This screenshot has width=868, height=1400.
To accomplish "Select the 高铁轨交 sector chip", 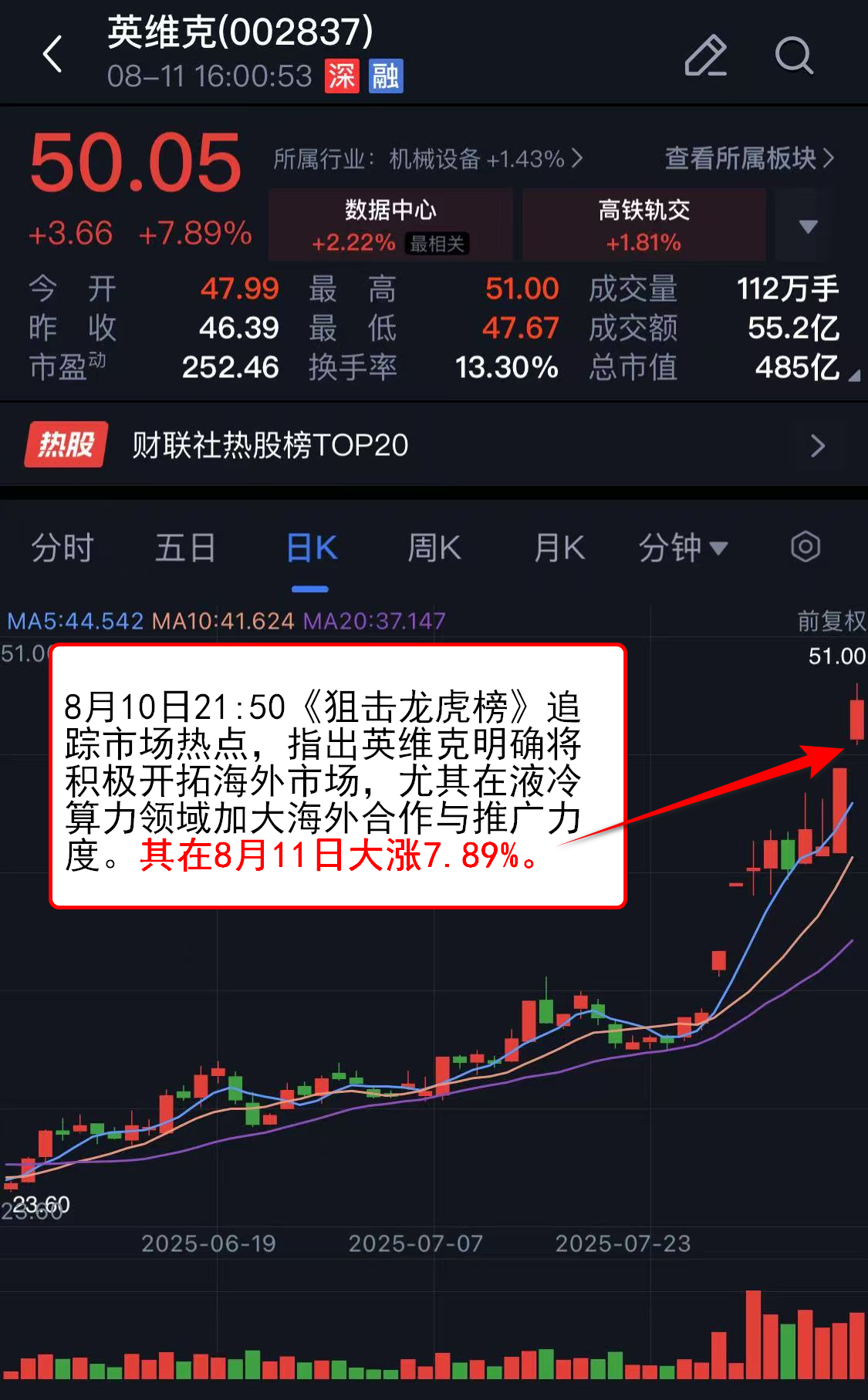I will [x=643, y=225].
